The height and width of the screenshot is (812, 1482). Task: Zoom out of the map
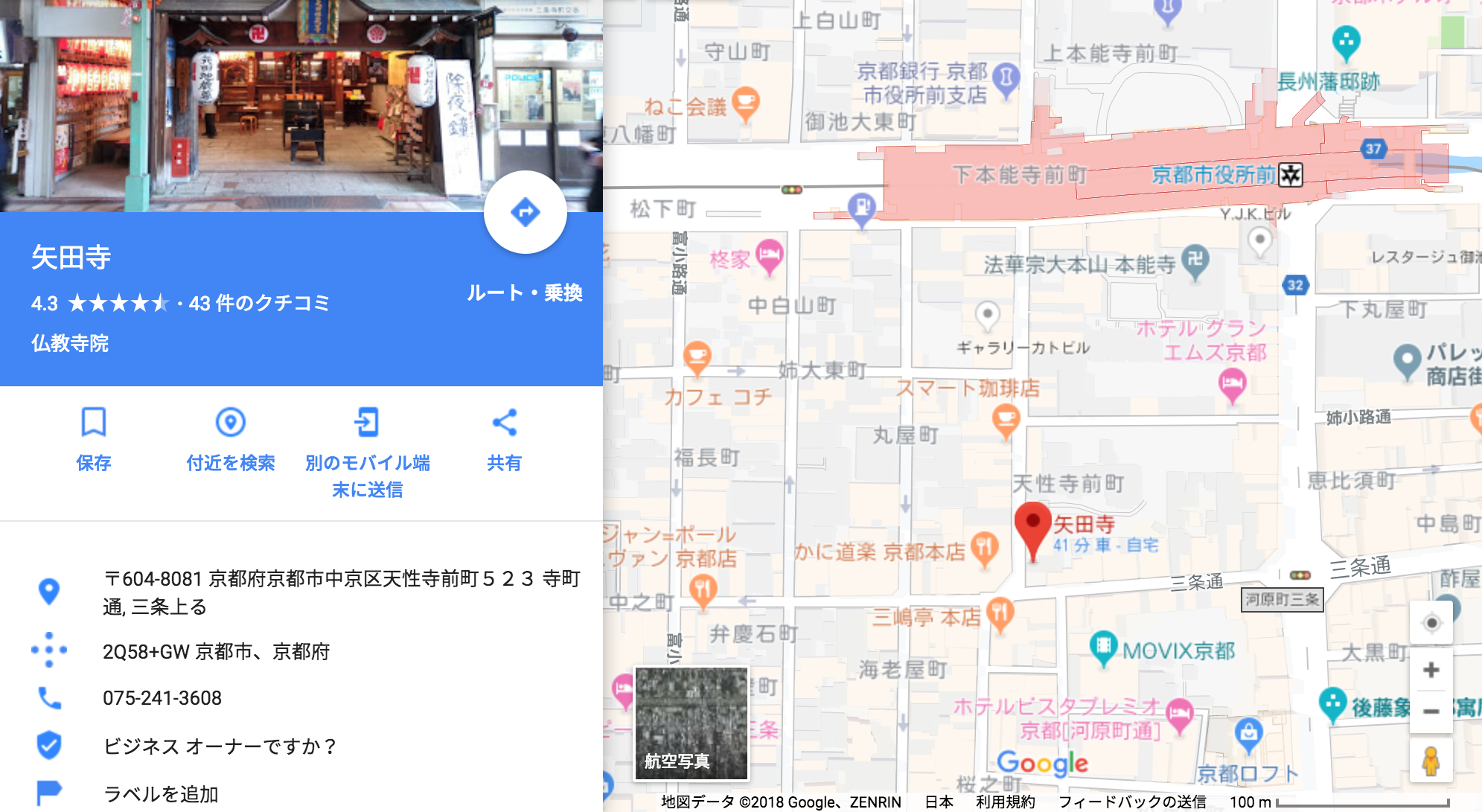[x=1431, y=712]
